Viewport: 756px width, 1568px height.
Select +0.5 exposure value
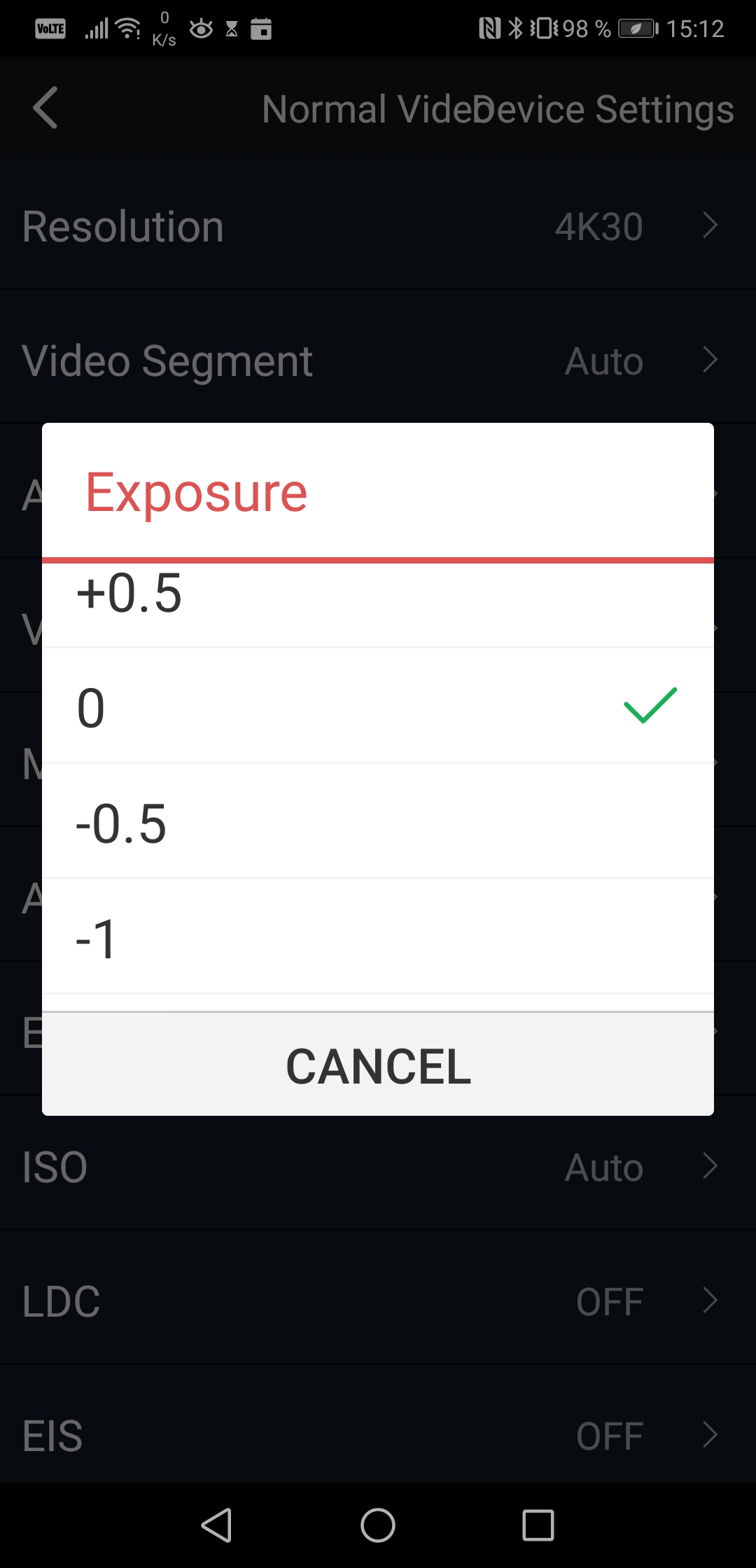[378, 605]
